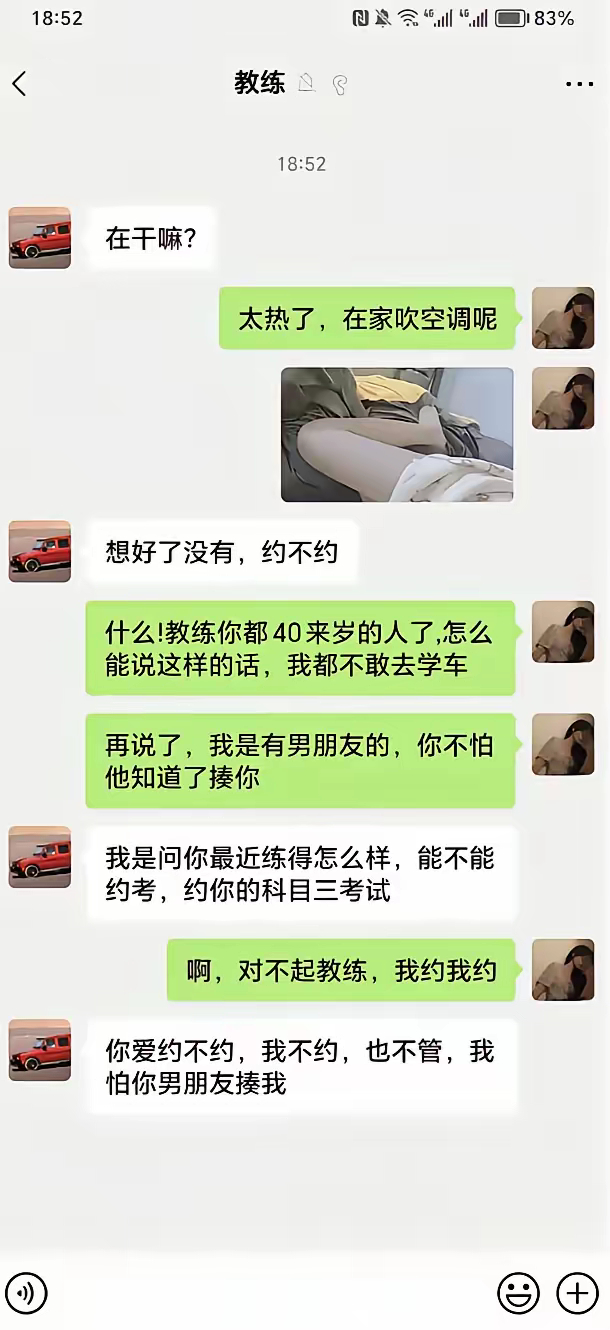Switch to voice message input
The height and width of the screenshot is (1330, 610).
pyautogui.click(x=27, y=1294)
